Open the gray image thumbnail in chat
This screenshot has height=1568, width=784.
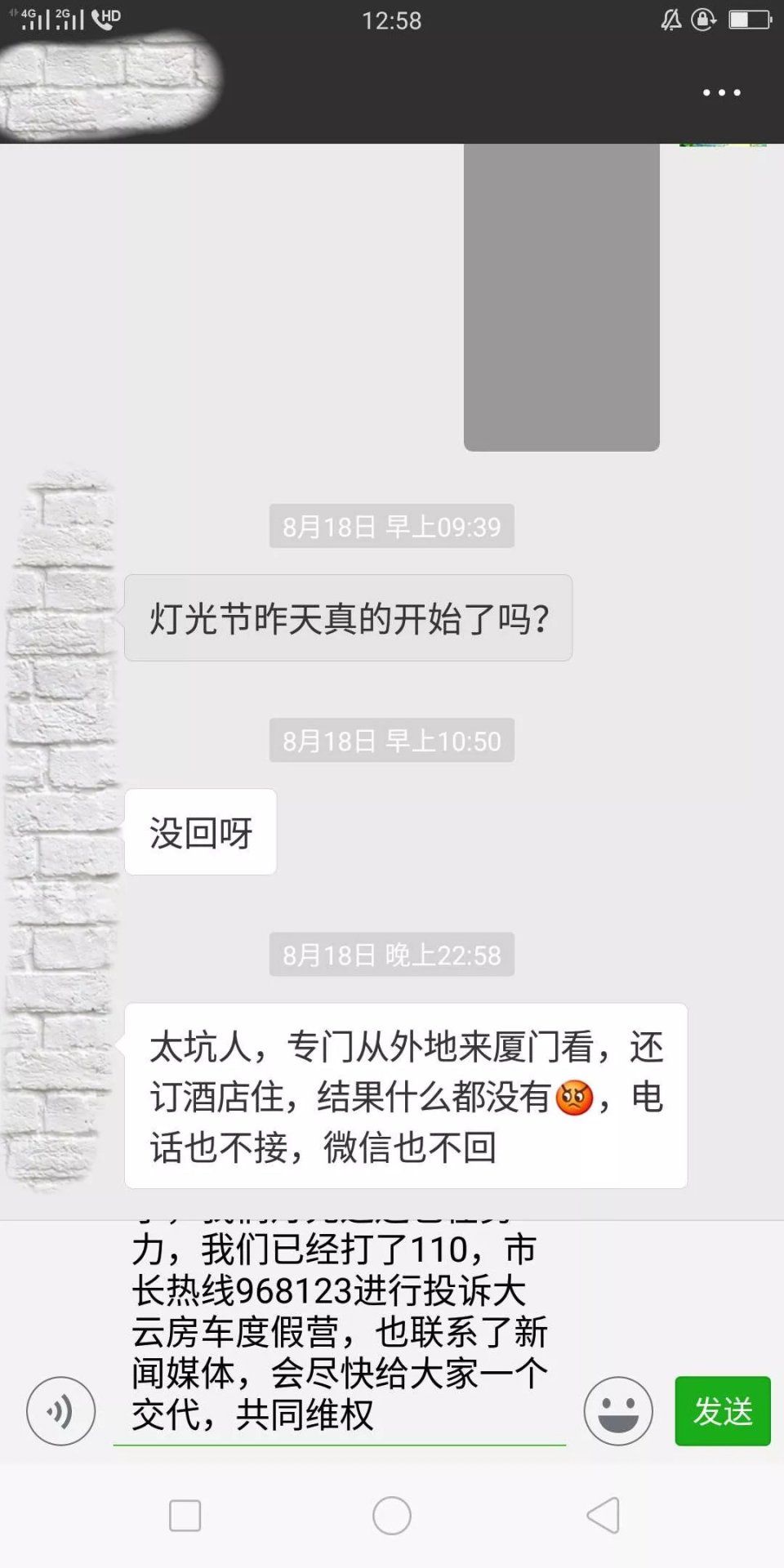pyautogui.click(x=561, y=294)
